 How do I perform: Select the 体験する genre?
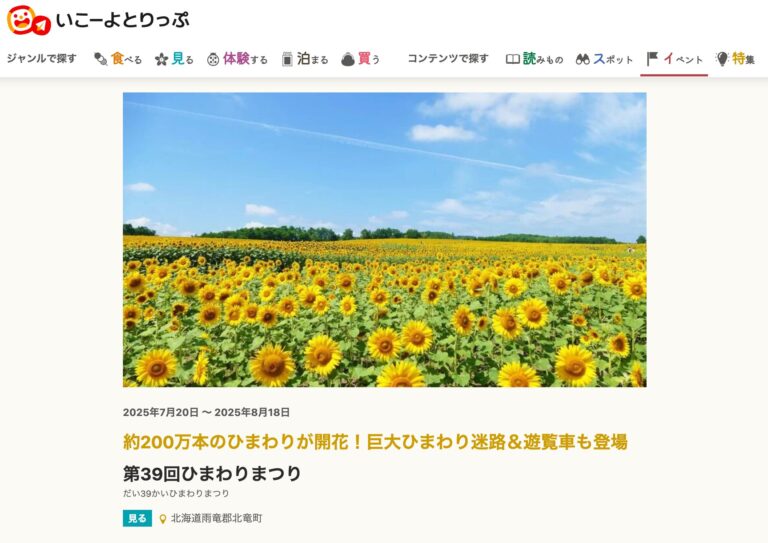click(x=237, y=59)
